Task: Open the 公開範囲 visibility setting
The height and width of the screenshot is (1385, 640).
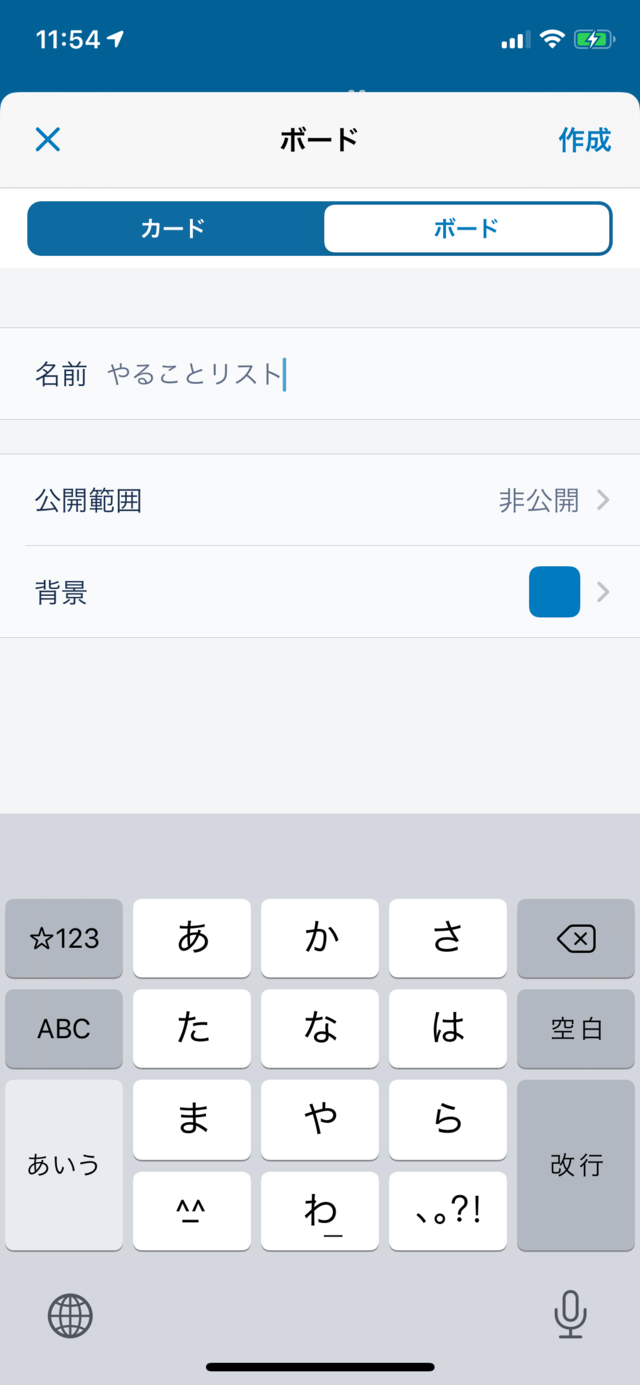Action: click(x=320, y=500)
